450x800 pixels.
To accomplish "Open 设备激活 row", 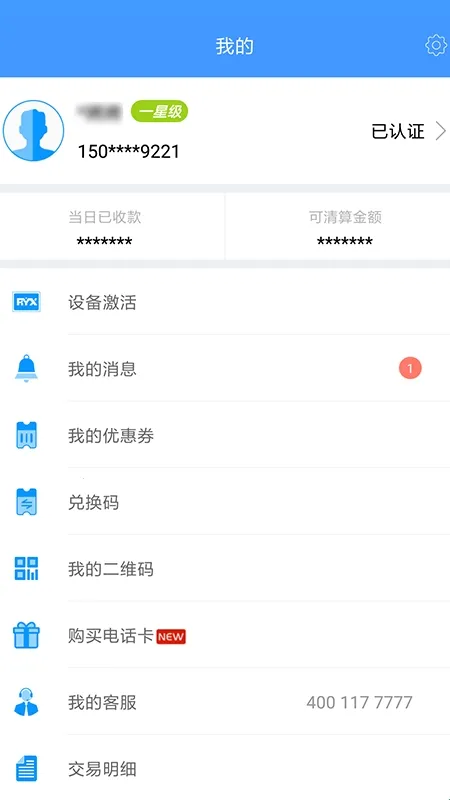I will tap(225, 302).
